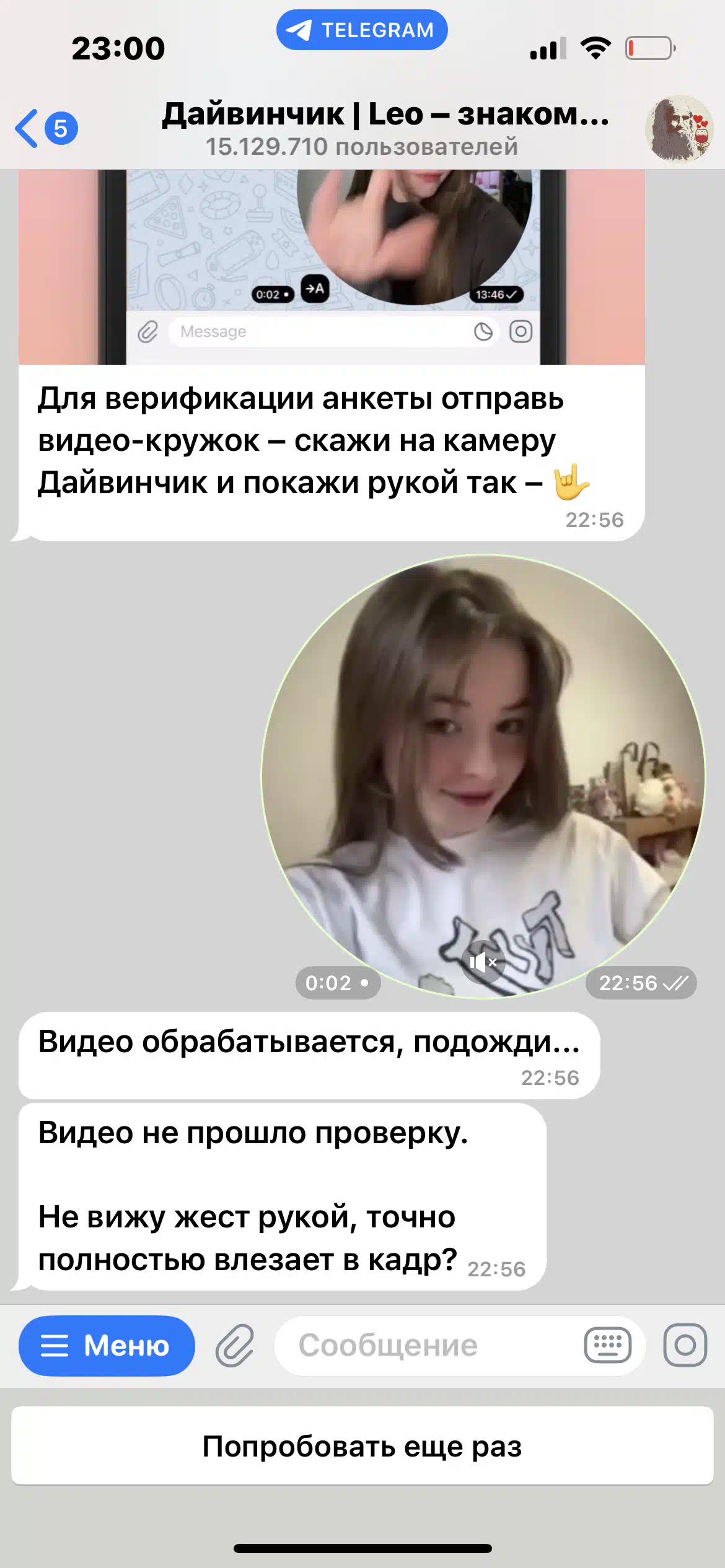Toggle the bot keyboard icon
This screenshot has width=725, height=1568.
click(608, 1346)
